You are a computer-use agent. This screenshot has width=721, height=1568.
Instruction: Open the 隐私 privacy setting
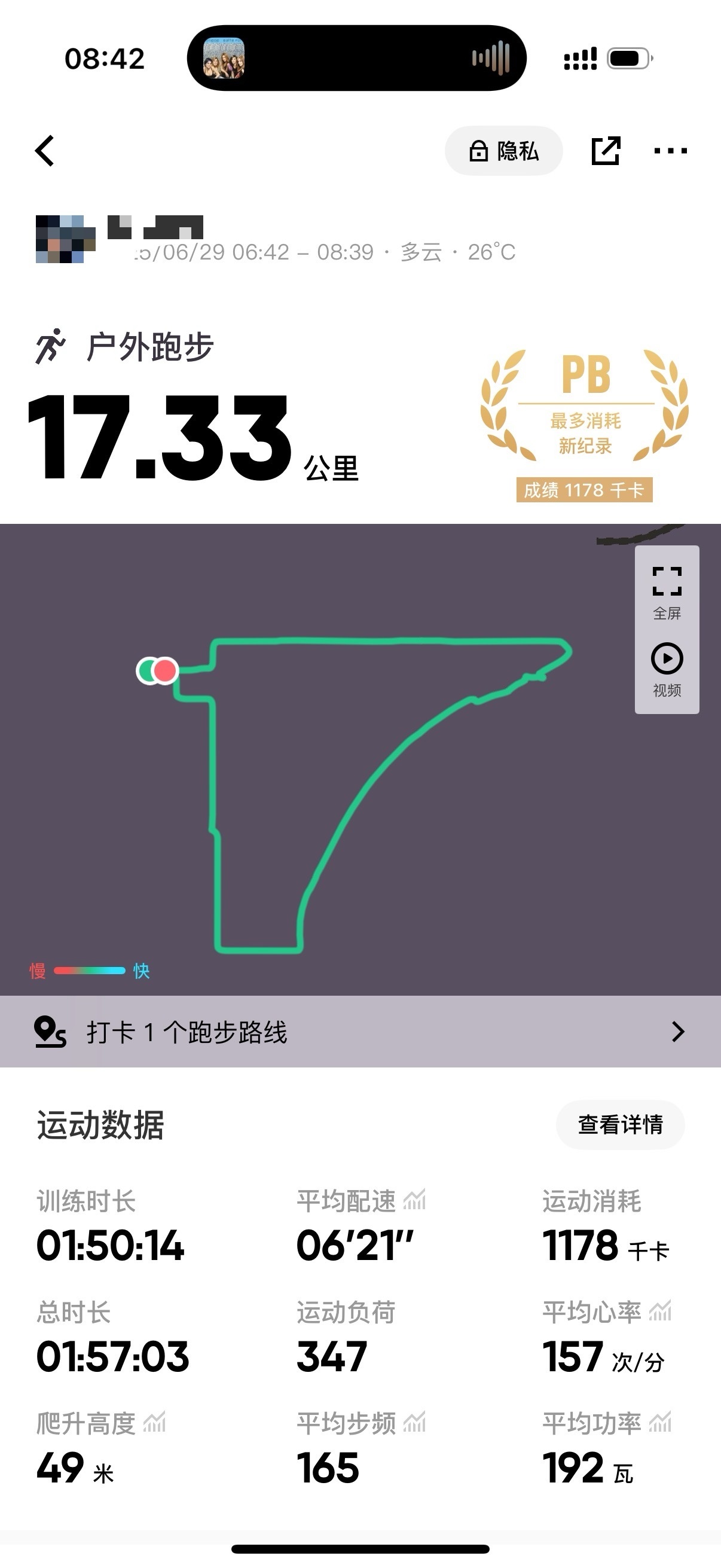[x=504, y=151]
